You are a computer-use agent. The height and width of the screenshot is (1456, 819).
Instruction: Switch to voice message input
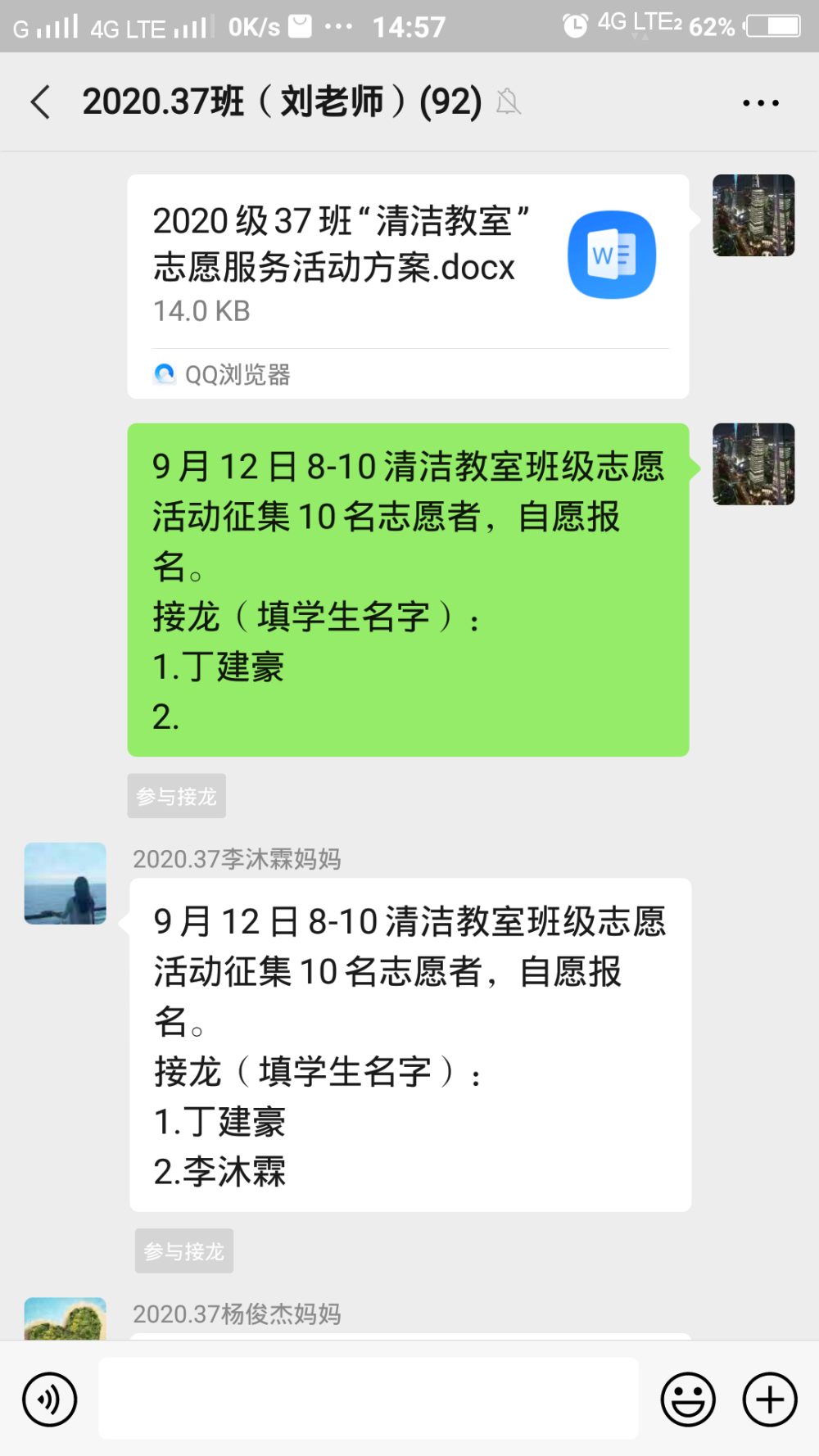[x=50, y=1399]
